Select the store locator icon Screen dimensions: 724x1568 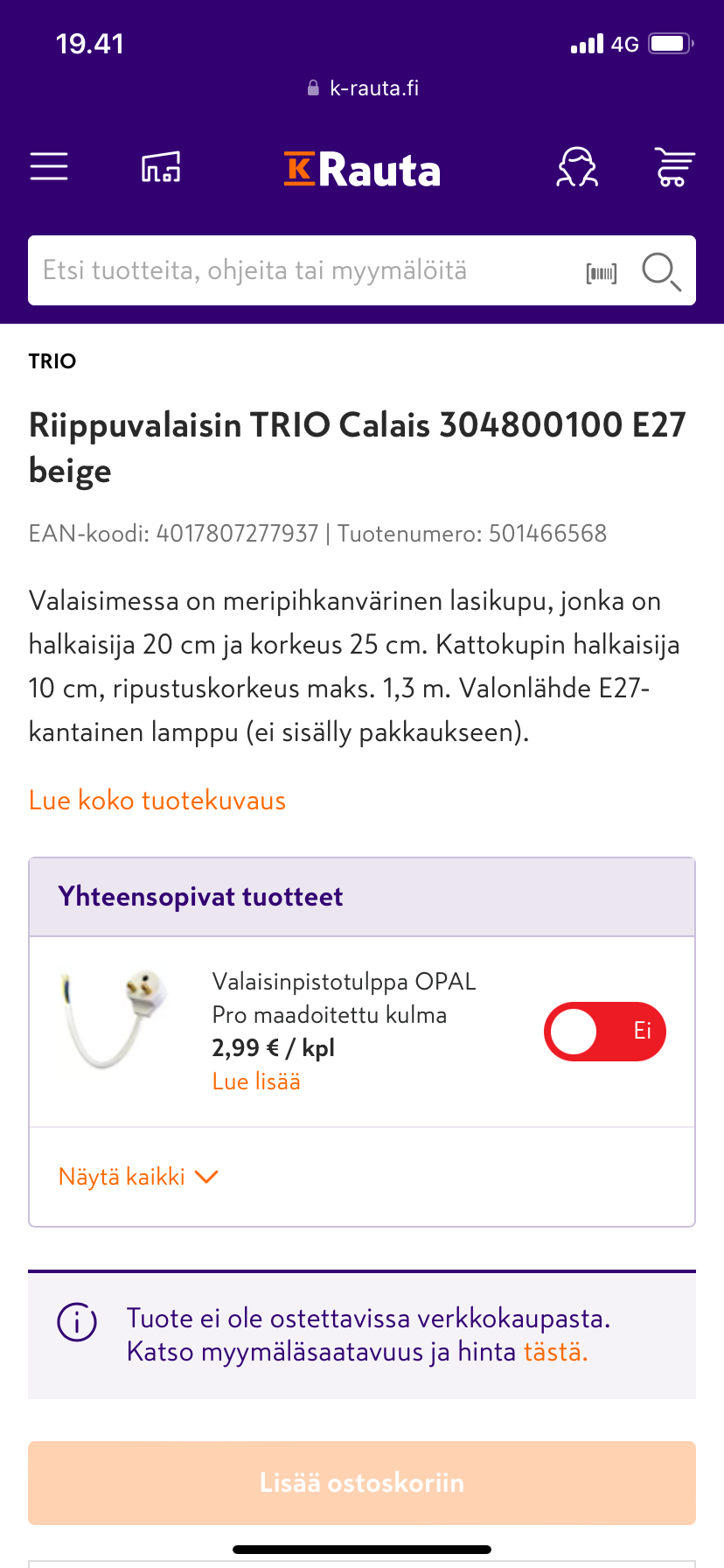(160, 166)
